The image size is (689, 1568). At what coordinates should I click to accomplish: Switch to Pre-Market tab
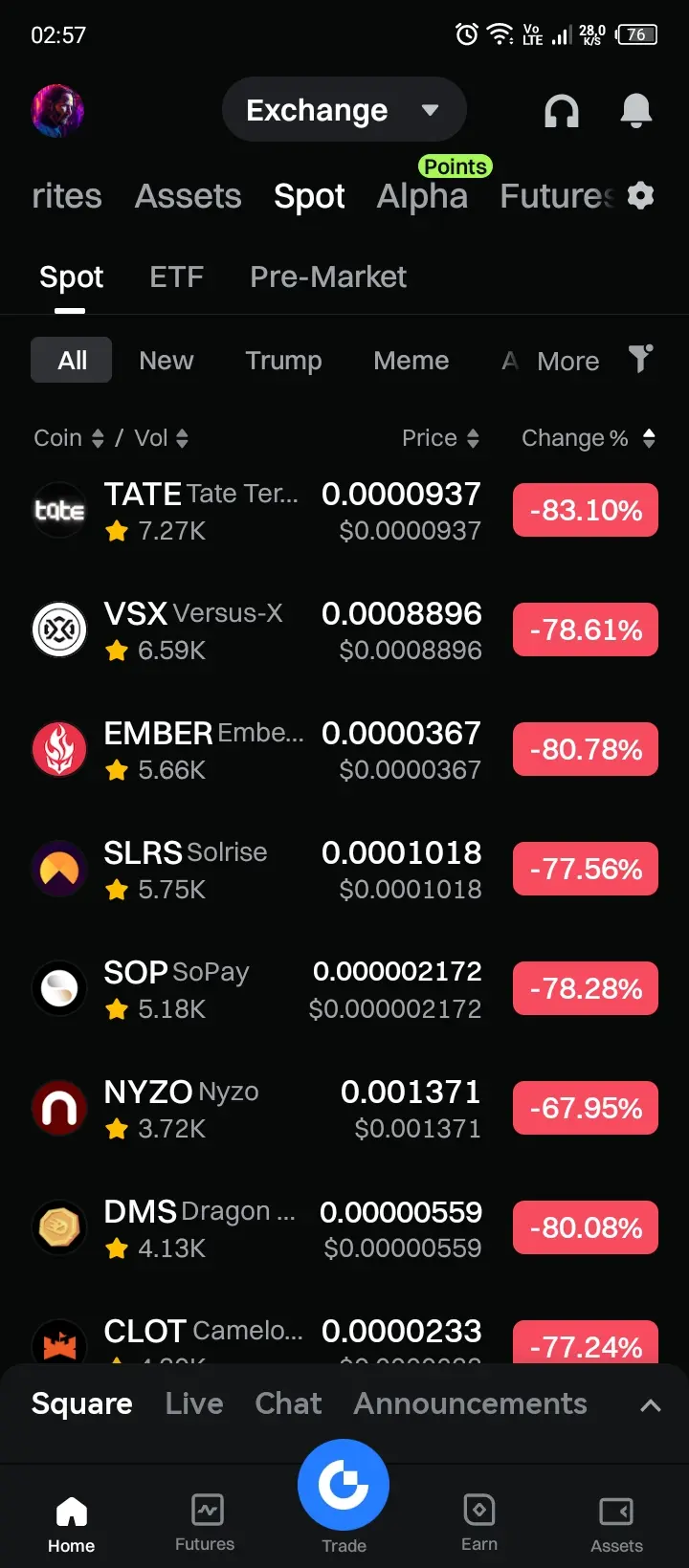327,277
